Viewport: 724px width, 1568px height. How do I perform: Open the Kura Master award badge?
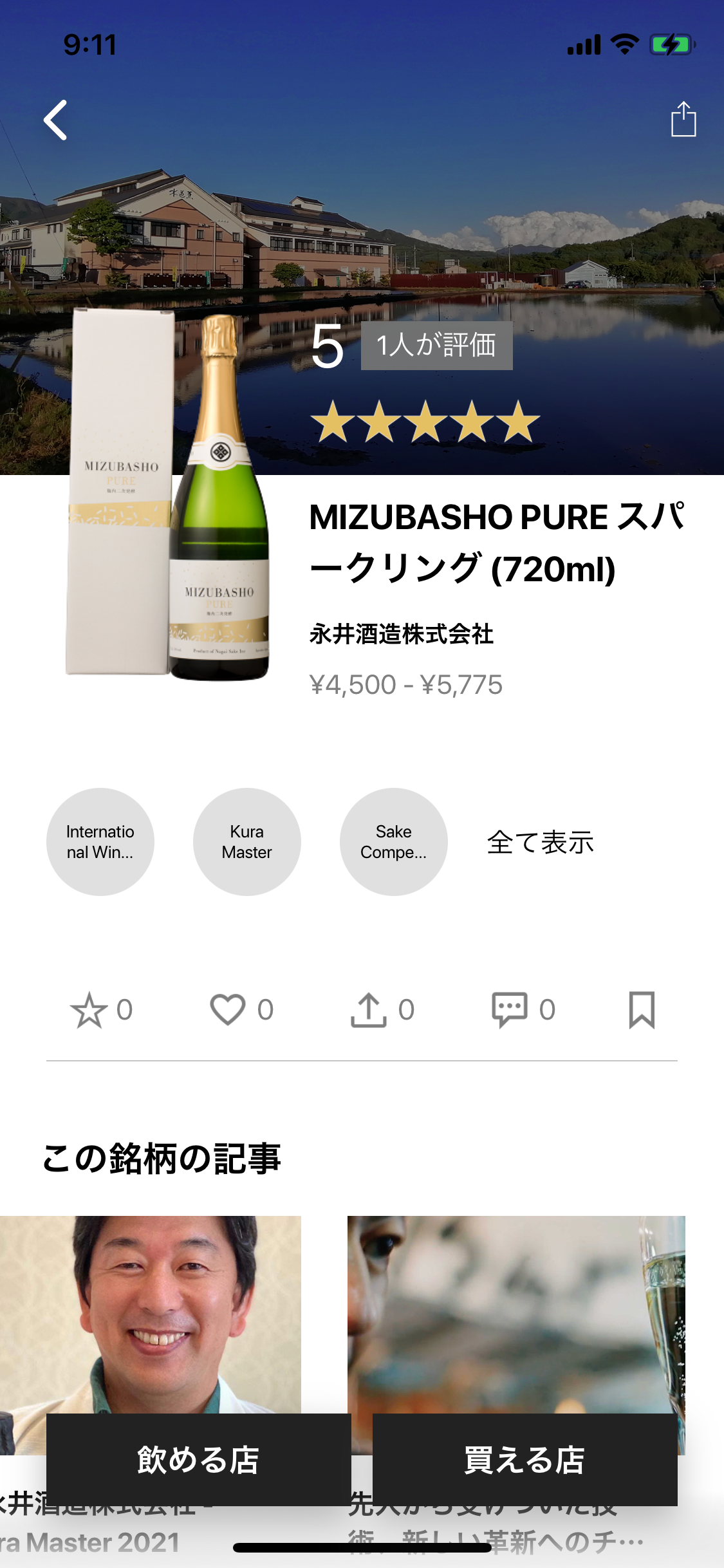(x=247, y=842)
